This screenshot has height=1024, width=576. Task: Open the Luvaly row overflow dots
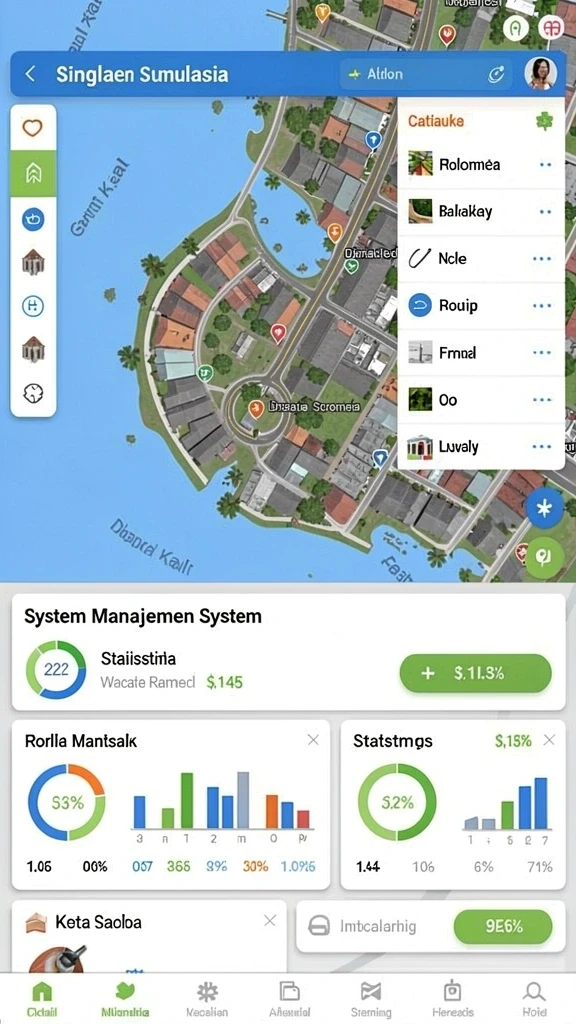coord(542,447)
